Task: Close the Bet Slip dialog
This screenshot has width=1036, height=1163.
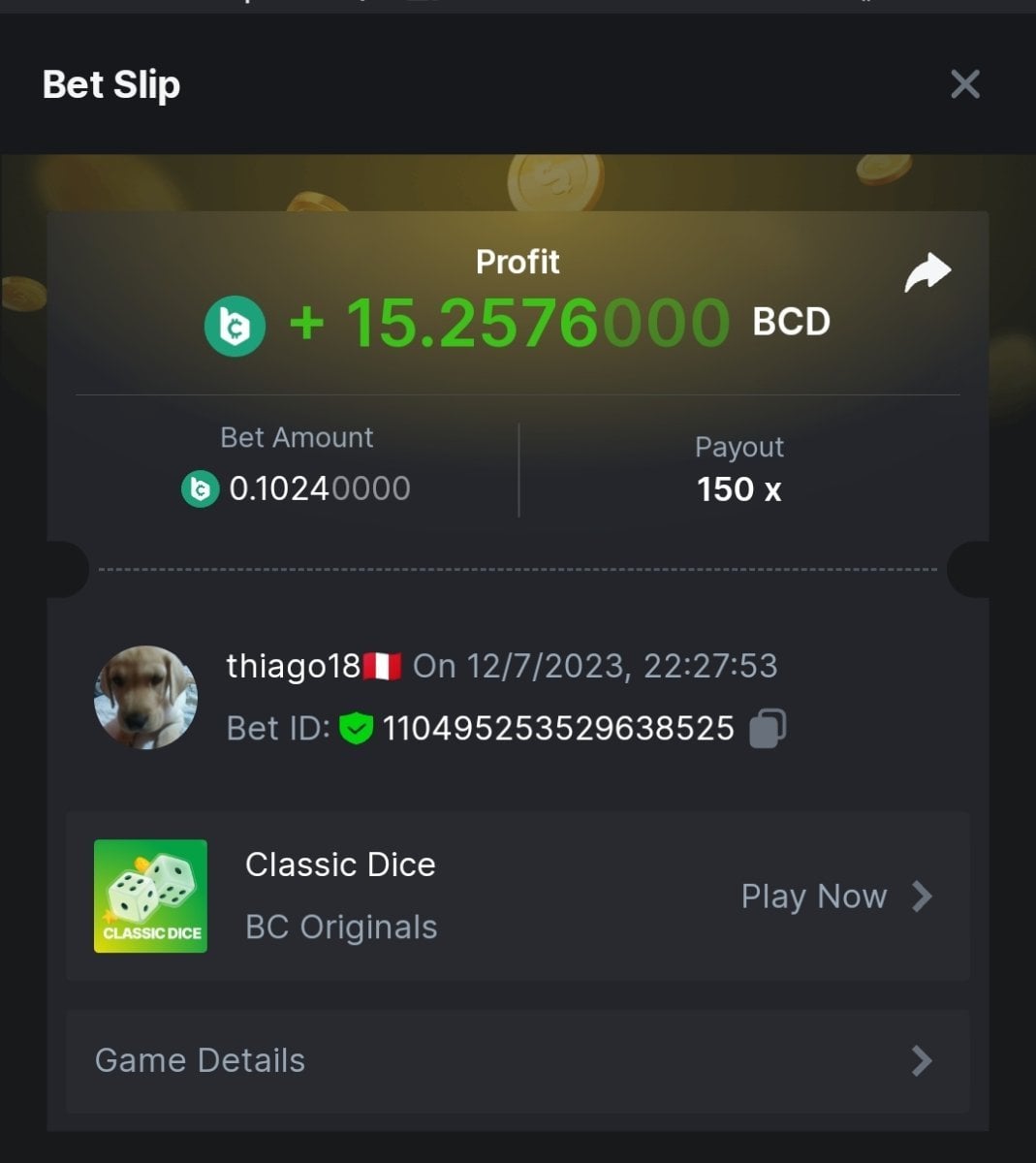Action: coord(964,84)
